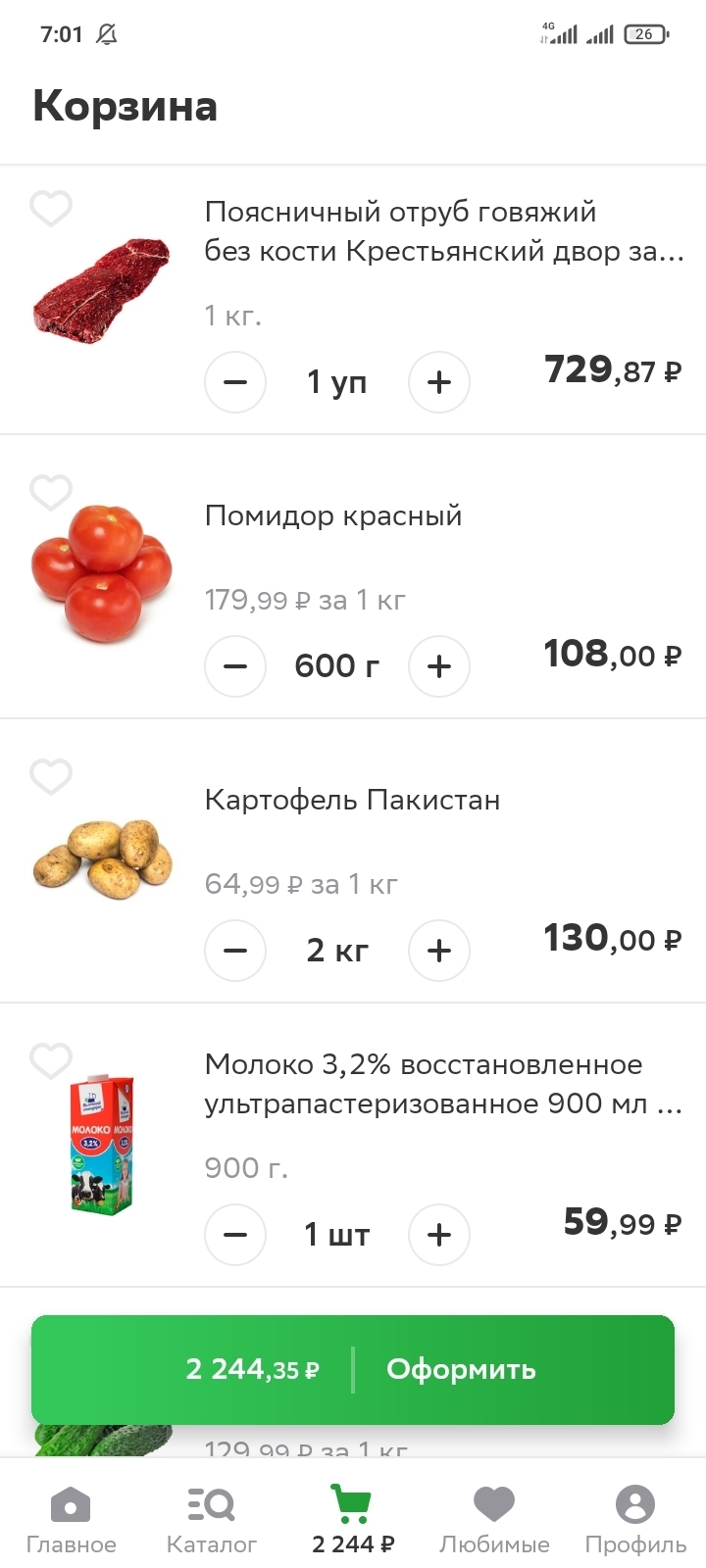Remove one Молоко 3,2% carton
706x1568 pixels.
tap(235, 1234)
